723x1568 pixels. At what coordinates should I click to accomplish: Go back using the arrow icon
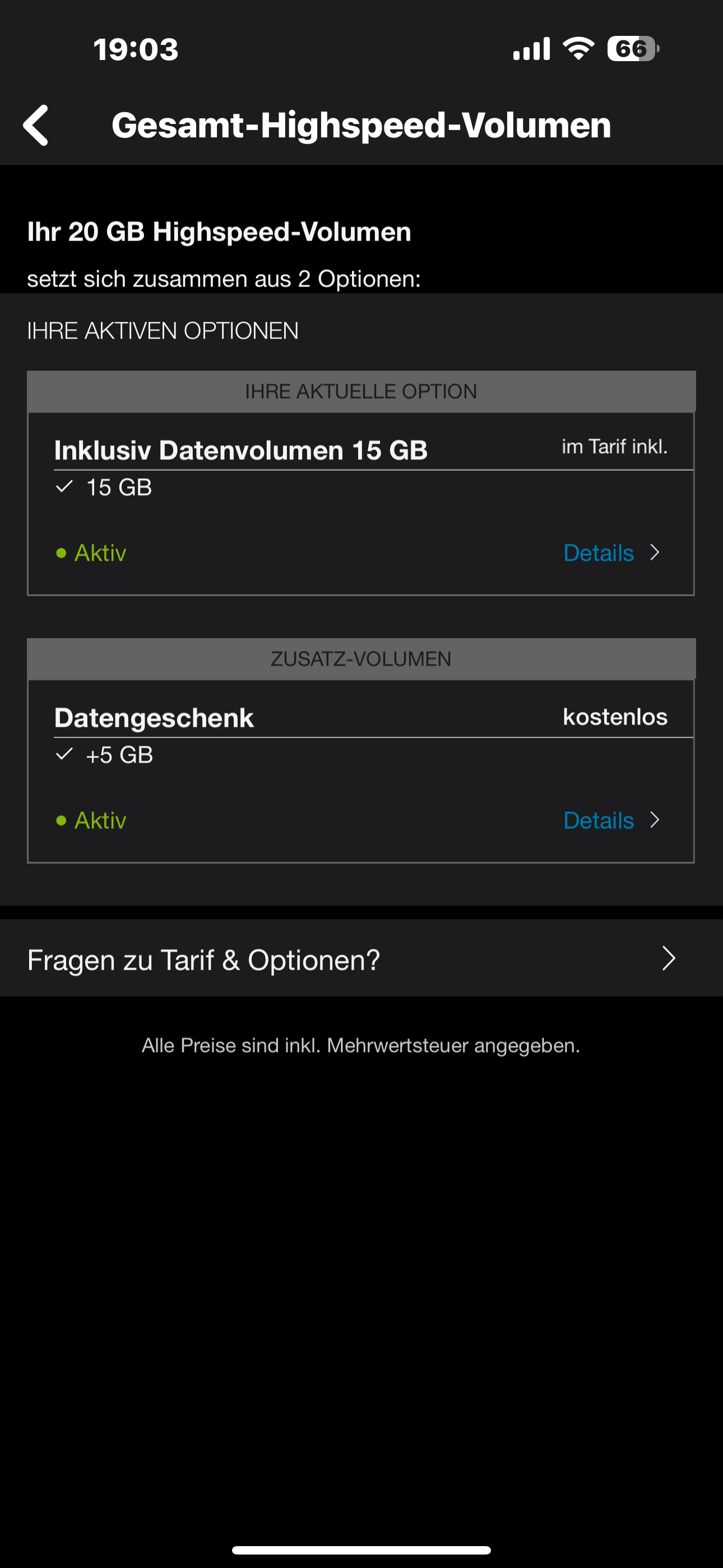[x=36, y=126]
